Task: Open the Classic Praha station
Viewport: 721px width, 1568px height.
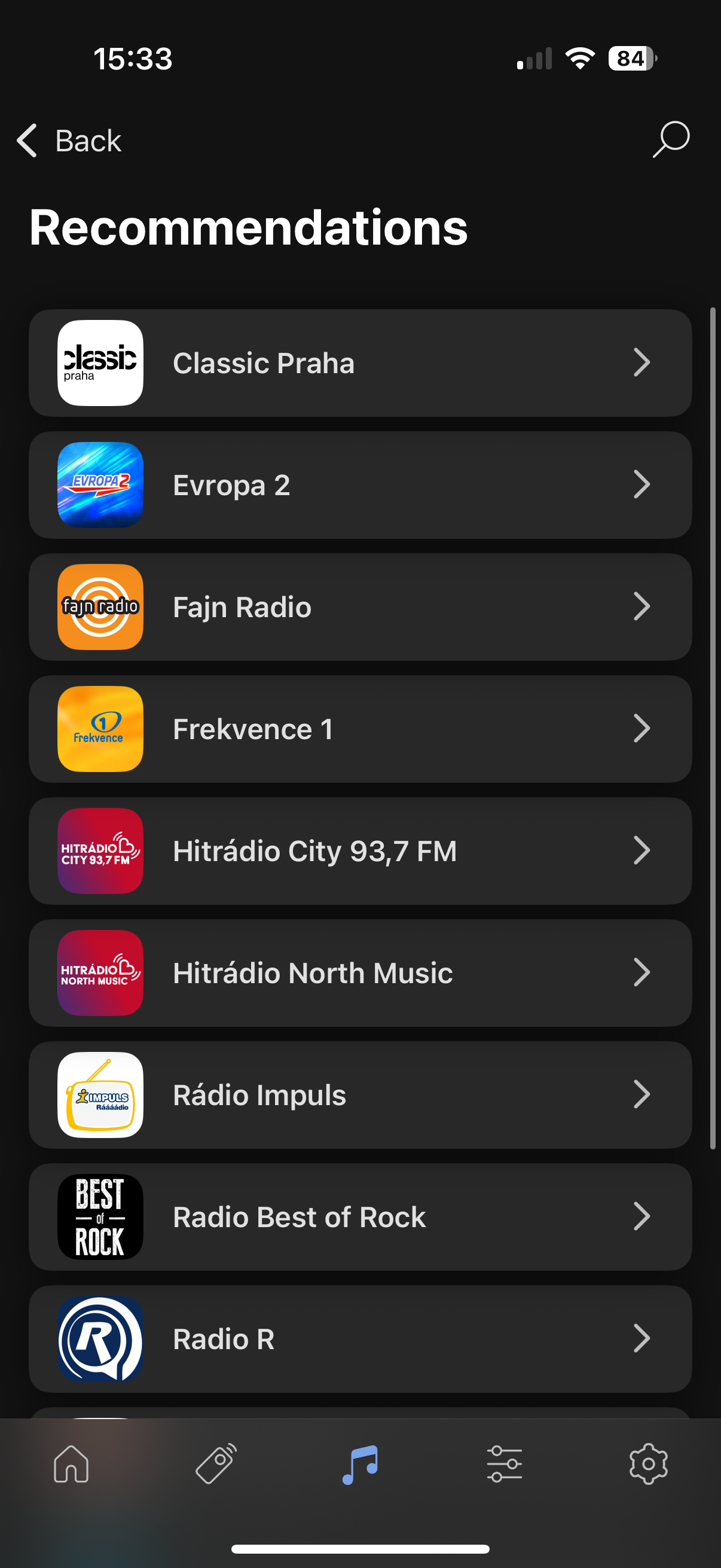Action: pyautogui.click(x=360, y=363)
